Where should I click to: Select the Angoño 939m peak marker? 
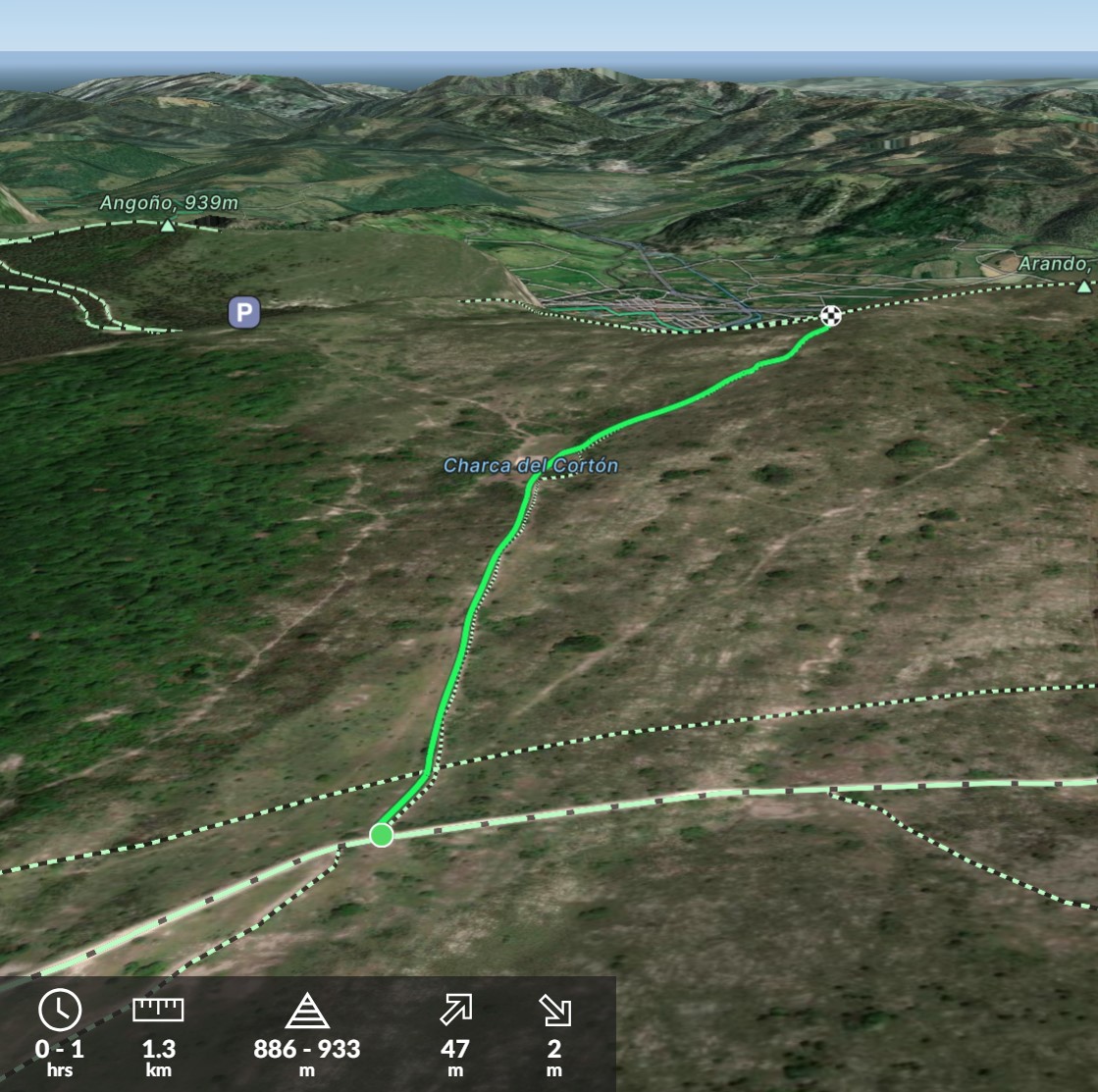click(168, 226)
